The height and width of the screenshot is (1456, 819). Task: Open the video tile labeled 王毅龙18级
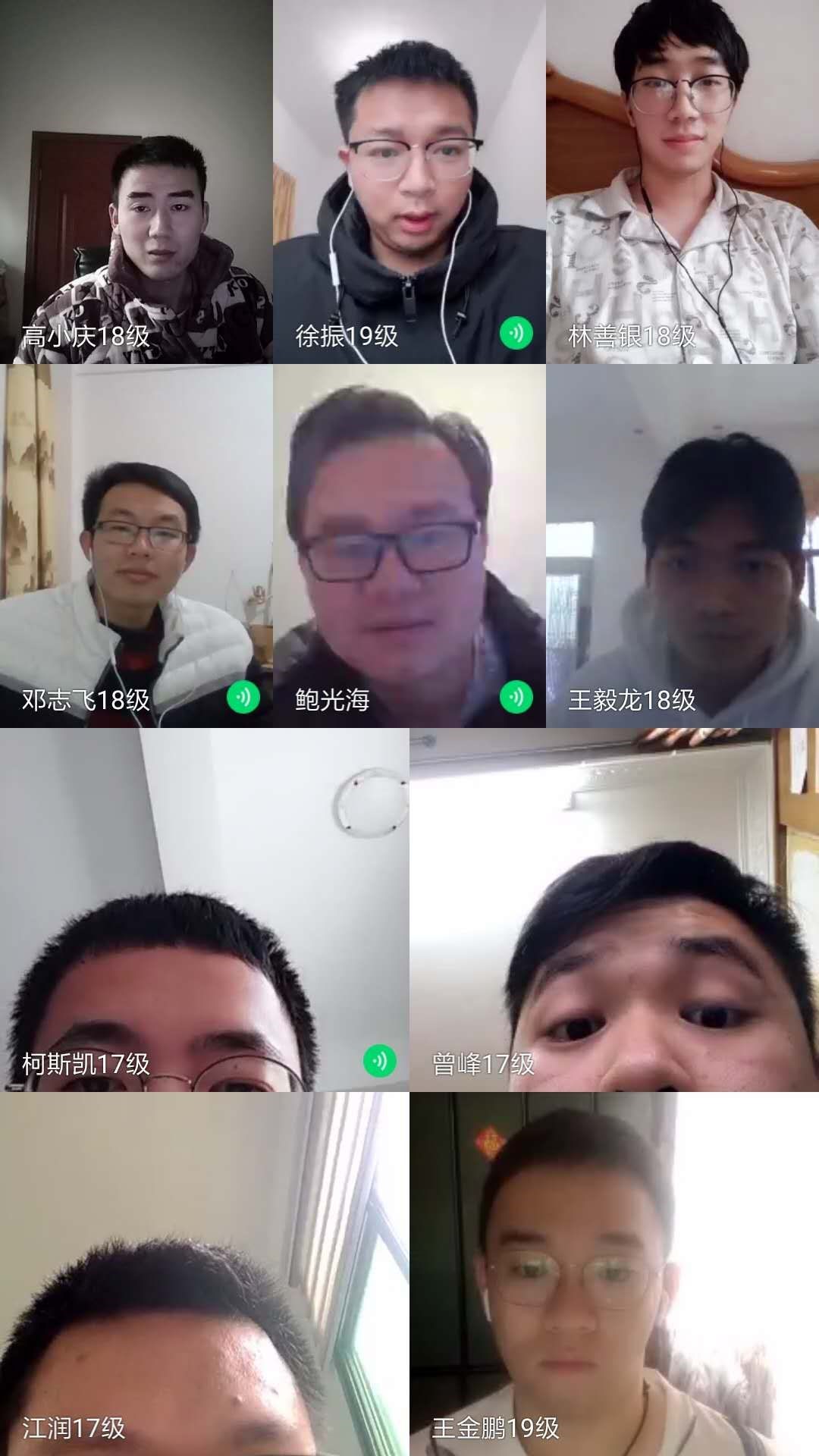point(682,546)
